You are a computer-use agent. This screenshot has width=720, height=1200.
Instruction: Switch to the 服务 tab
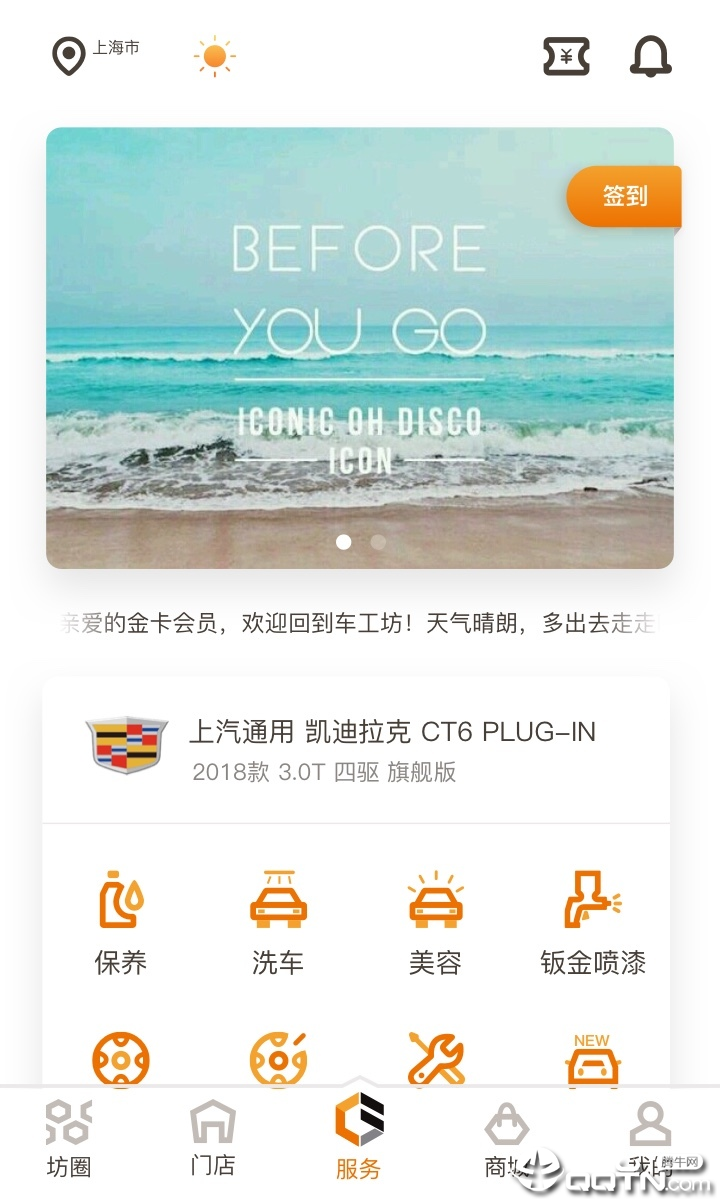(x=359, y=1140)
